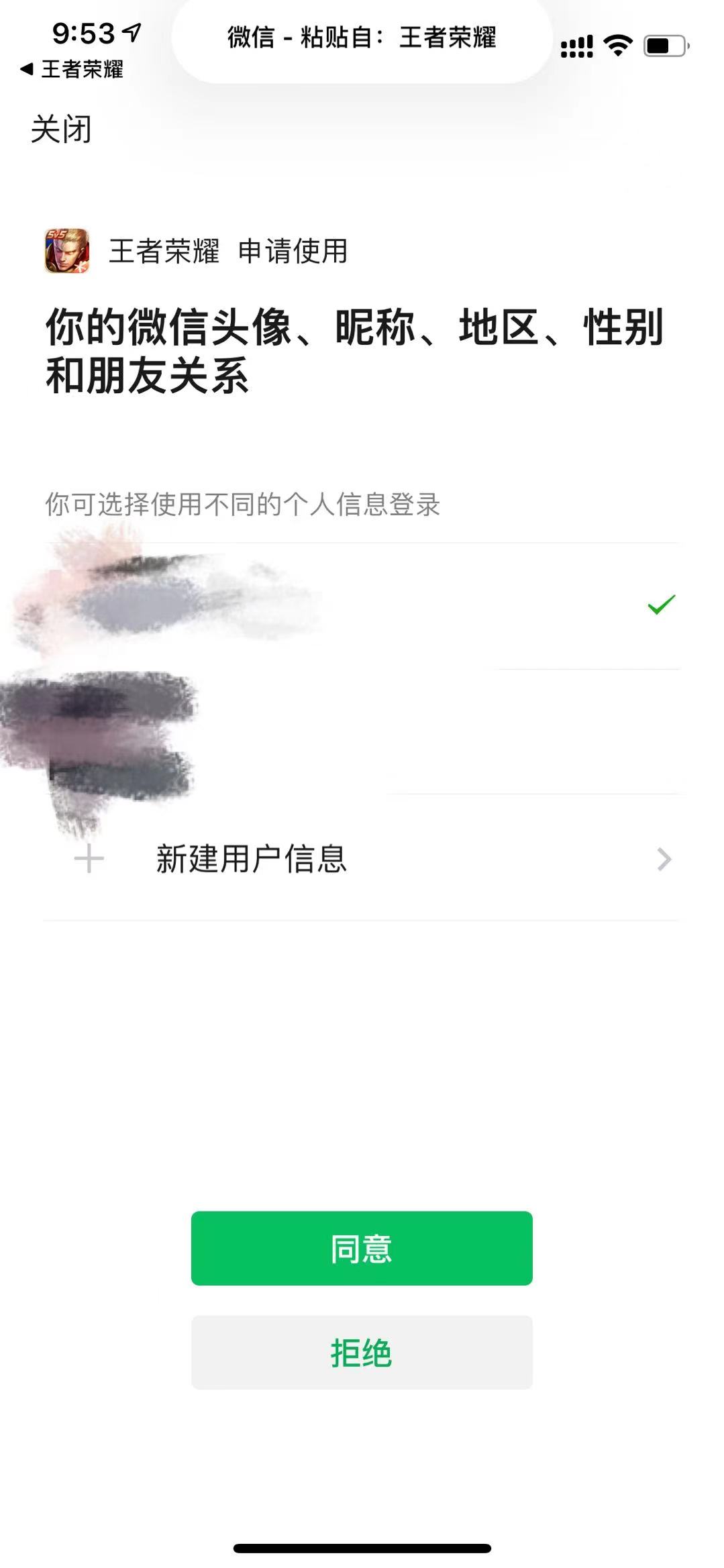Select the checked account with the green tick
The image size is (724, 1568).
(x=362, y=605)
